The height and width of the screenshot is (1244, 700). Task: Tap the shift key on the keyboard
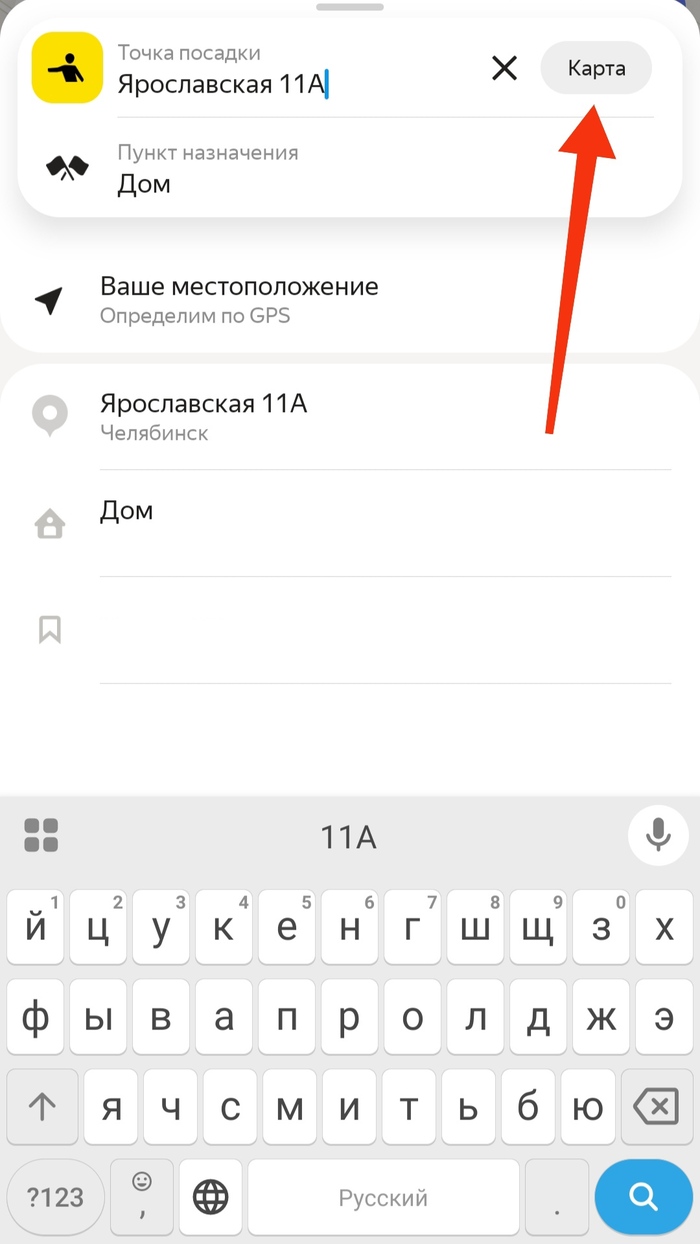pyautogui.click(x=41, y=1106)
